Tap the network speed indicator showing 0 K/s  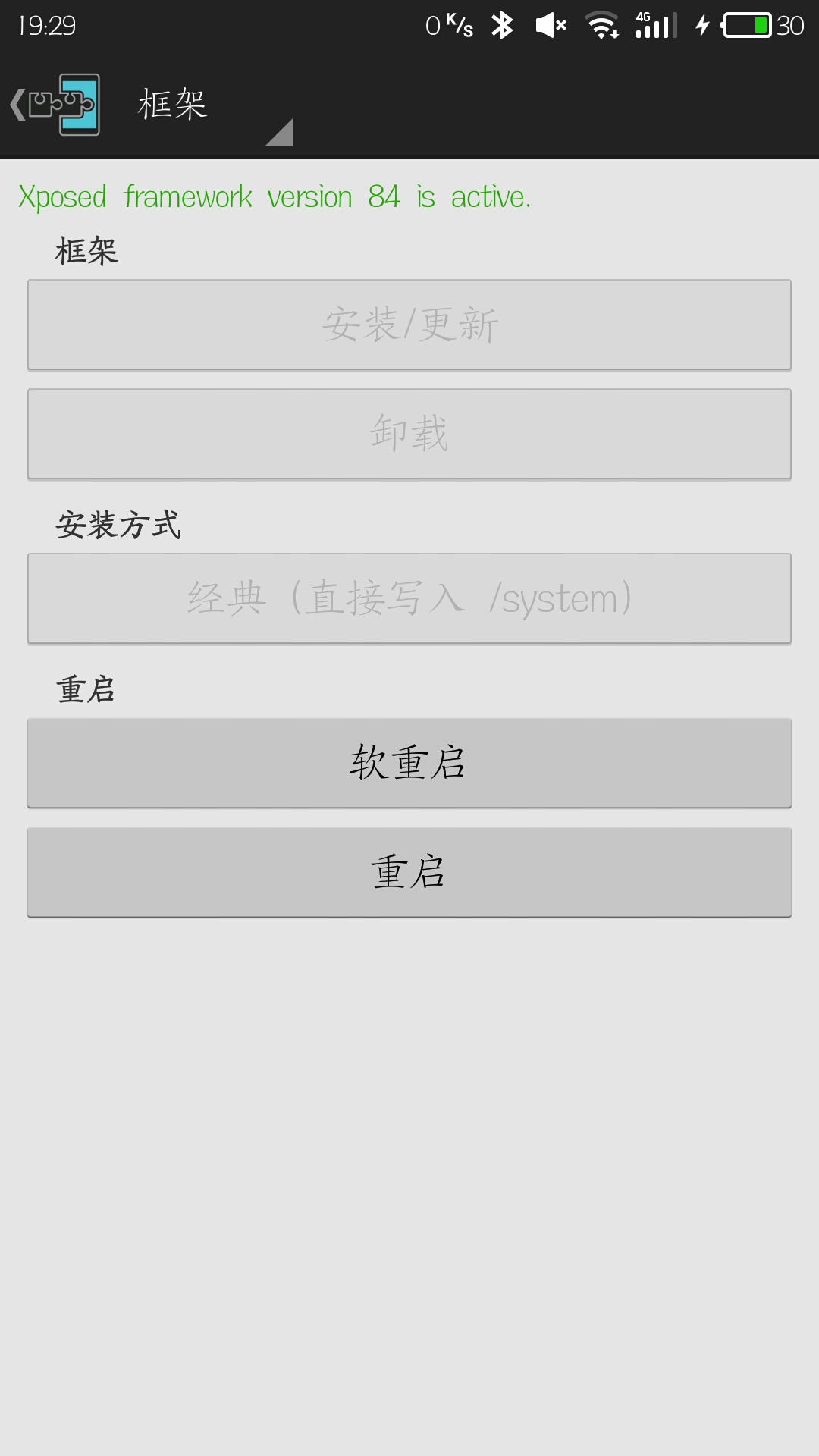(449, 25)
